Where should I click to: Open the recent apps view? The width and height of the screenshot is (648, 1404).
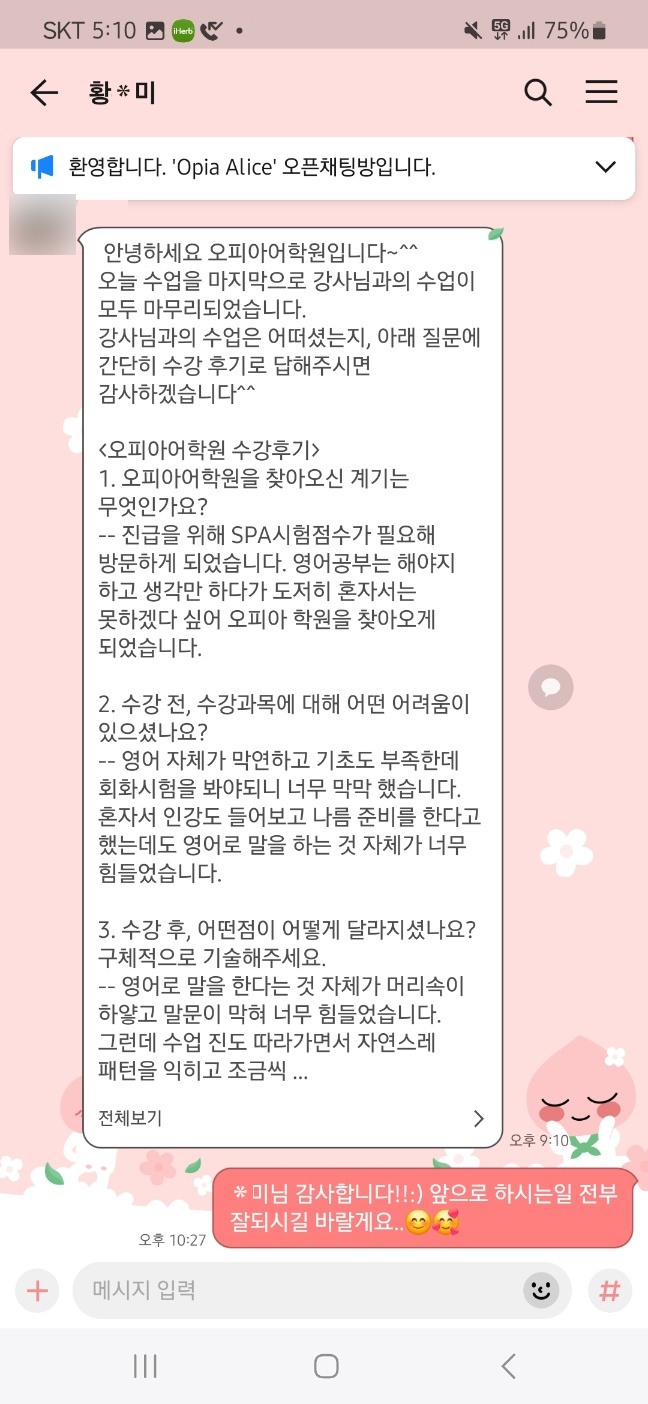coord(146,1366)
